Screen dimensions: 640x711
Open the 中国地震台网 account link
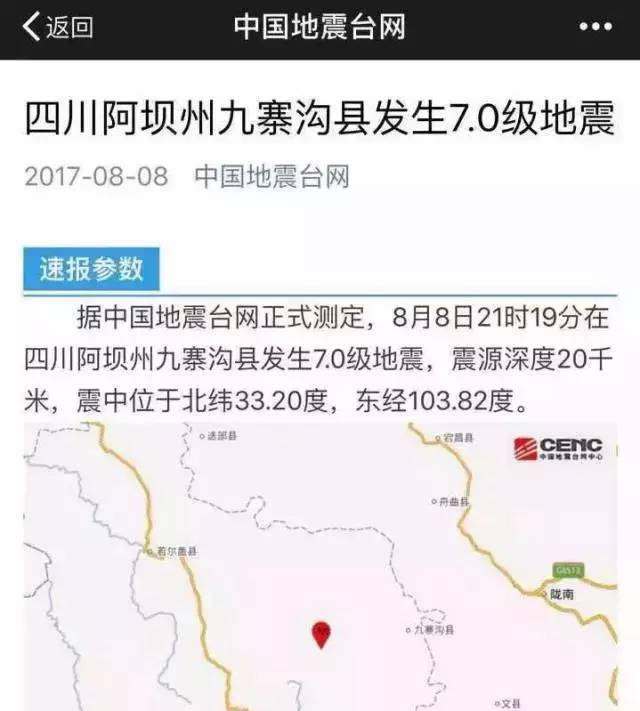click(x=271, y=177)
